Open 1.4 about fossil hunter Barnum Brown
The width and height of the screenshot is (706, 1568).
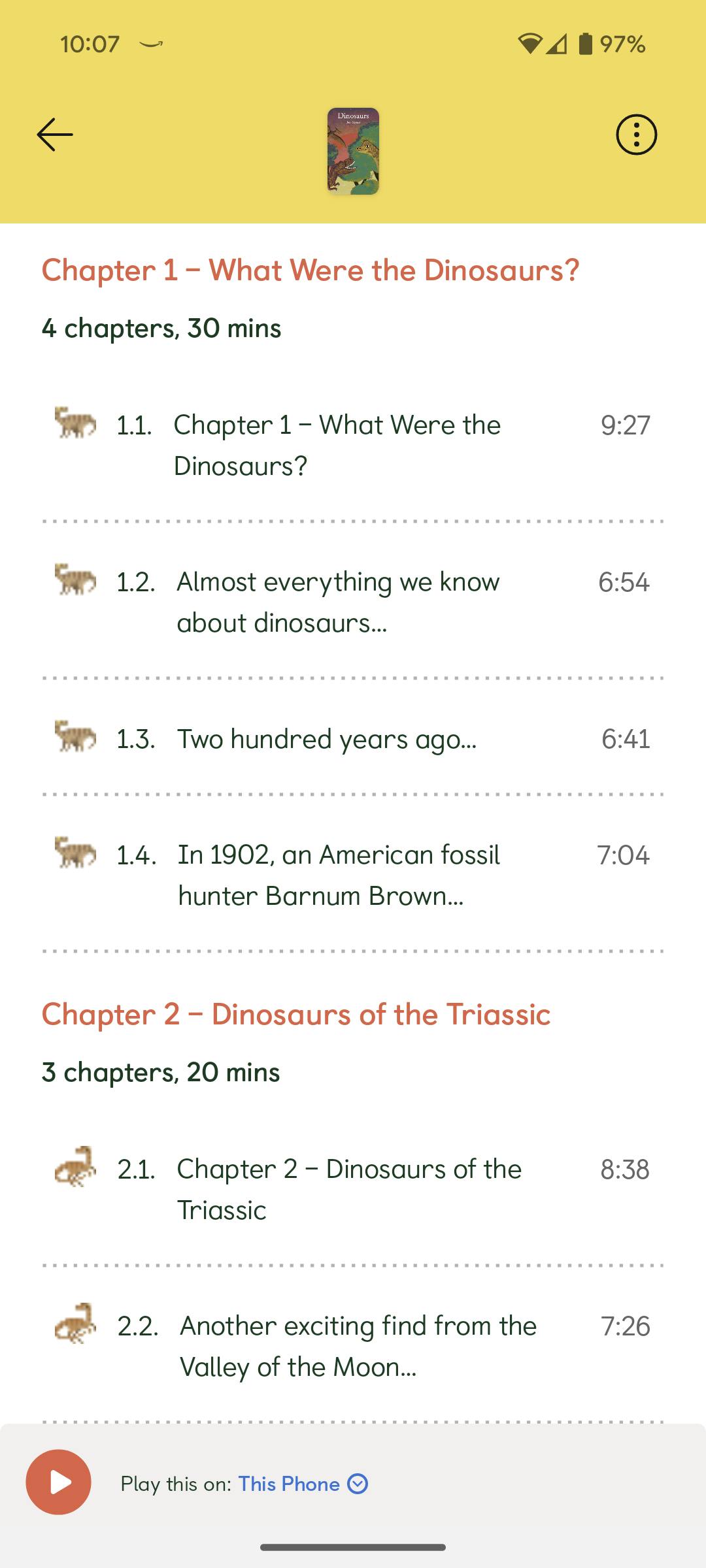tap(339, 875)
